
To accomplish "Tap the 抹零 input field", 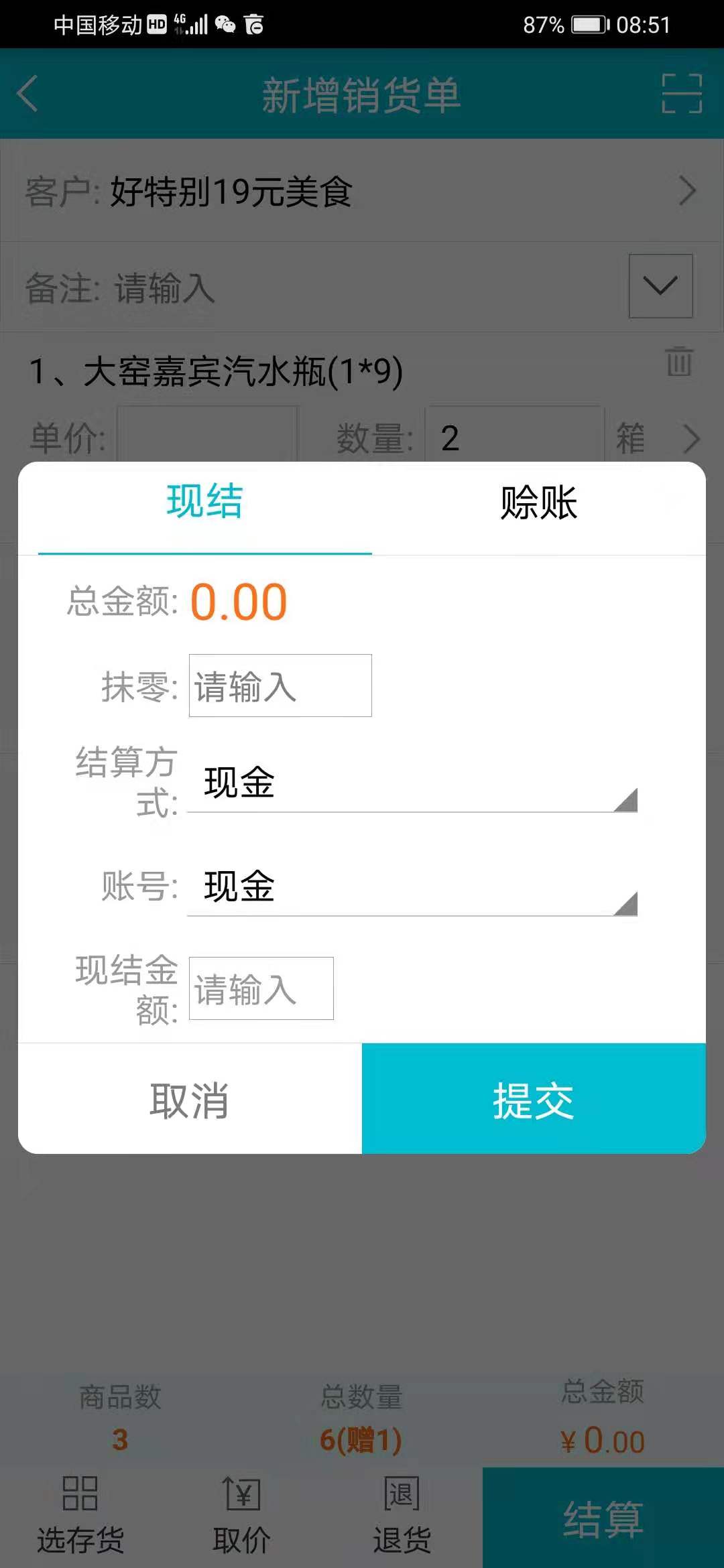I will (x=280, y=685).
